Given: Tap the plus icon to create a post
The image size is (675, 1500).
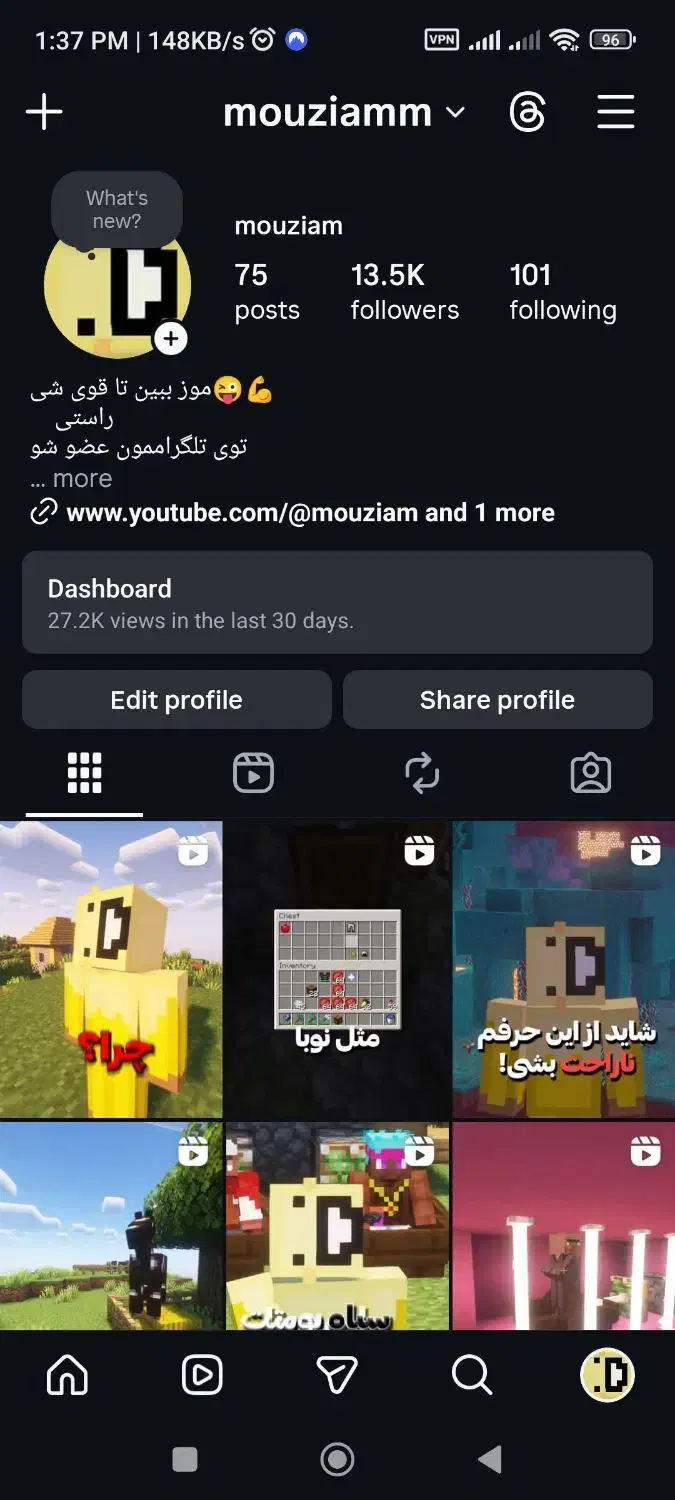Looking at the screenshot, I should click(44, 112).
